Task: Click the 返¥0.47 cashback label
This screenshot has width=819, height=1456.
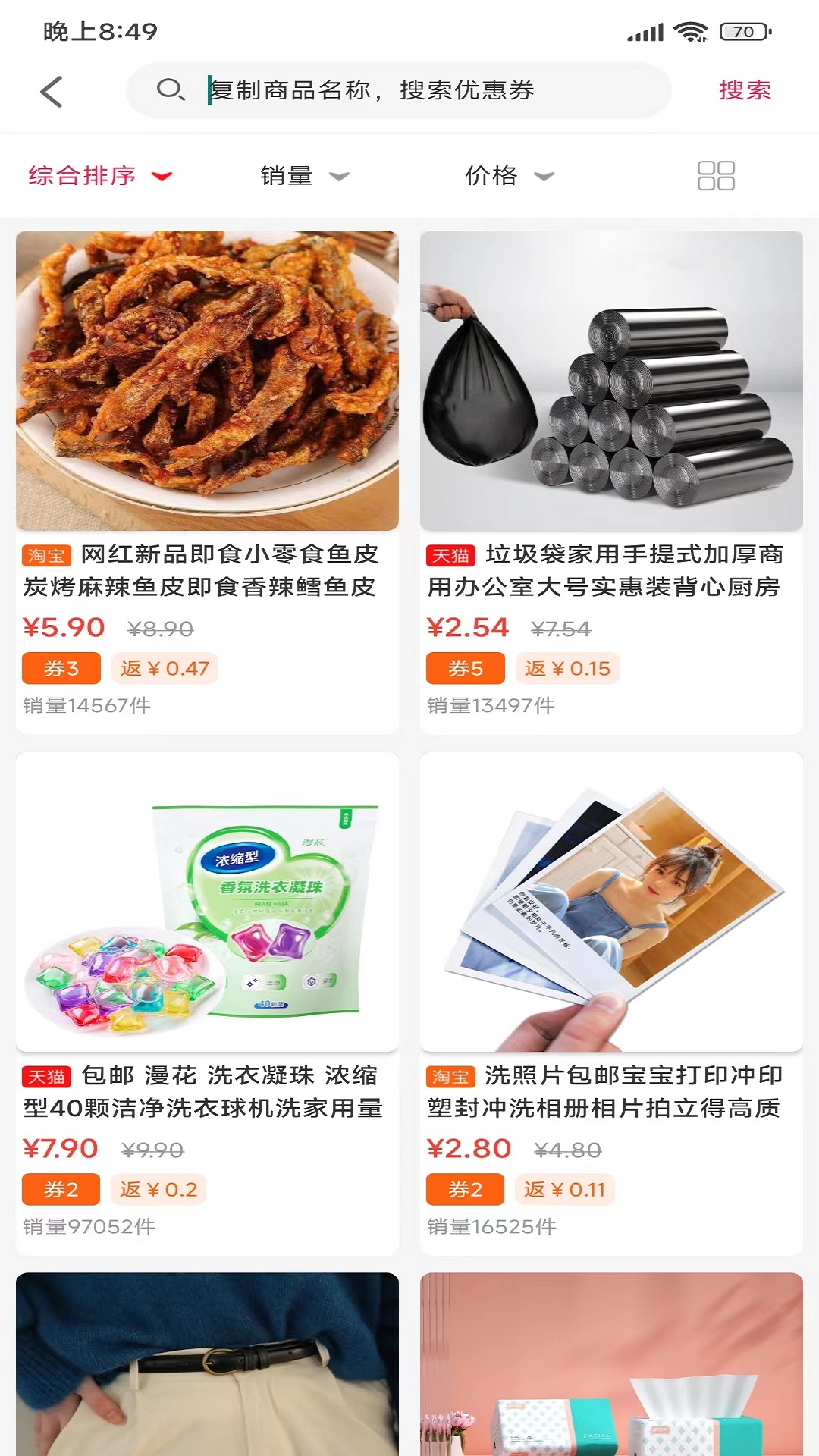Action: pyautogui.click(x=164, y=669)
